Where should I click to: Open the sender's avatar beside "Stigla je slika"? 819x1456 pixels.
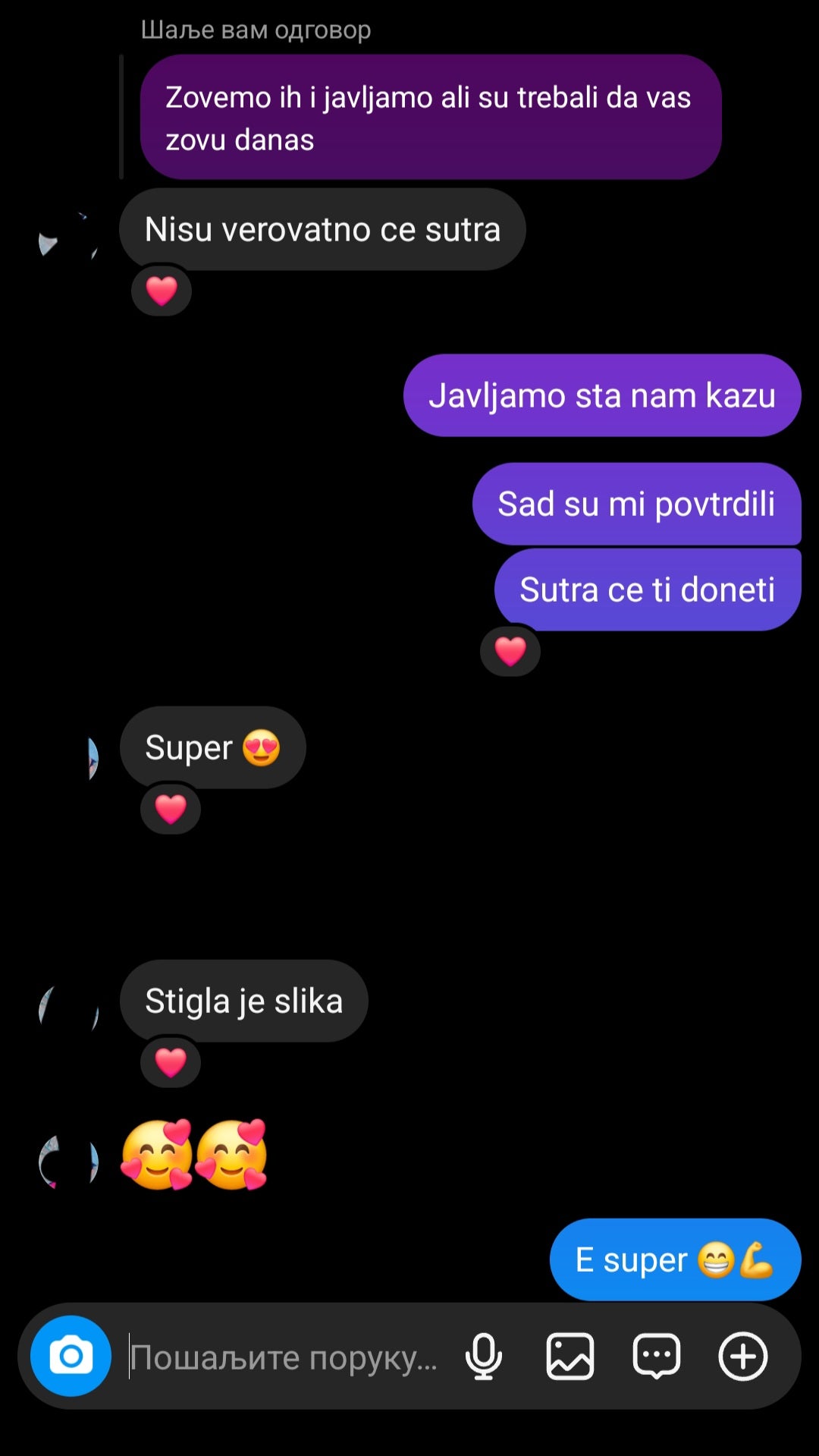pyautogui.click(x=68, y=1010)
